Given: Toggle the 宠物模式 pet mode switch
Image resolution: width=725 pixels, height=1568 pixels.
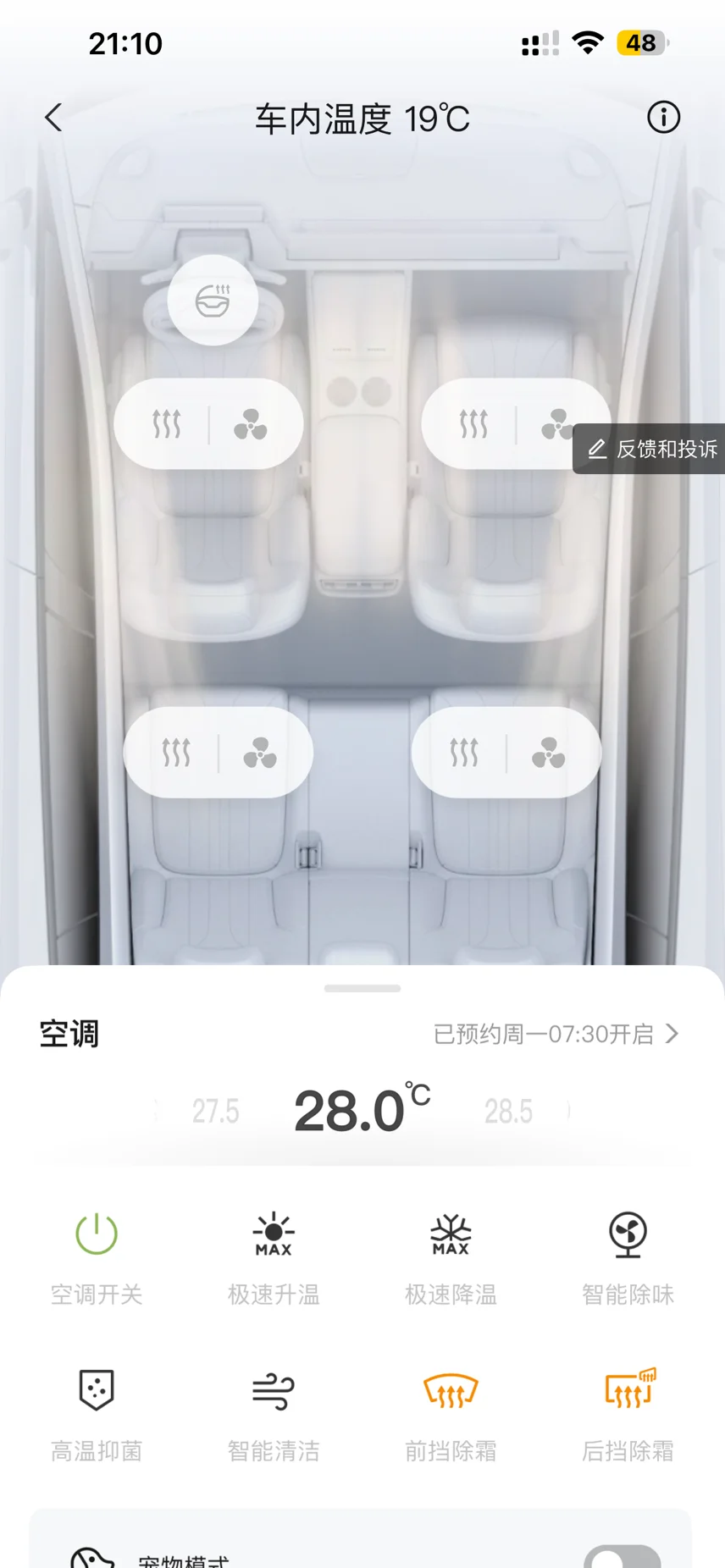Looking at the screenshot, I should tap(622, 1558).
